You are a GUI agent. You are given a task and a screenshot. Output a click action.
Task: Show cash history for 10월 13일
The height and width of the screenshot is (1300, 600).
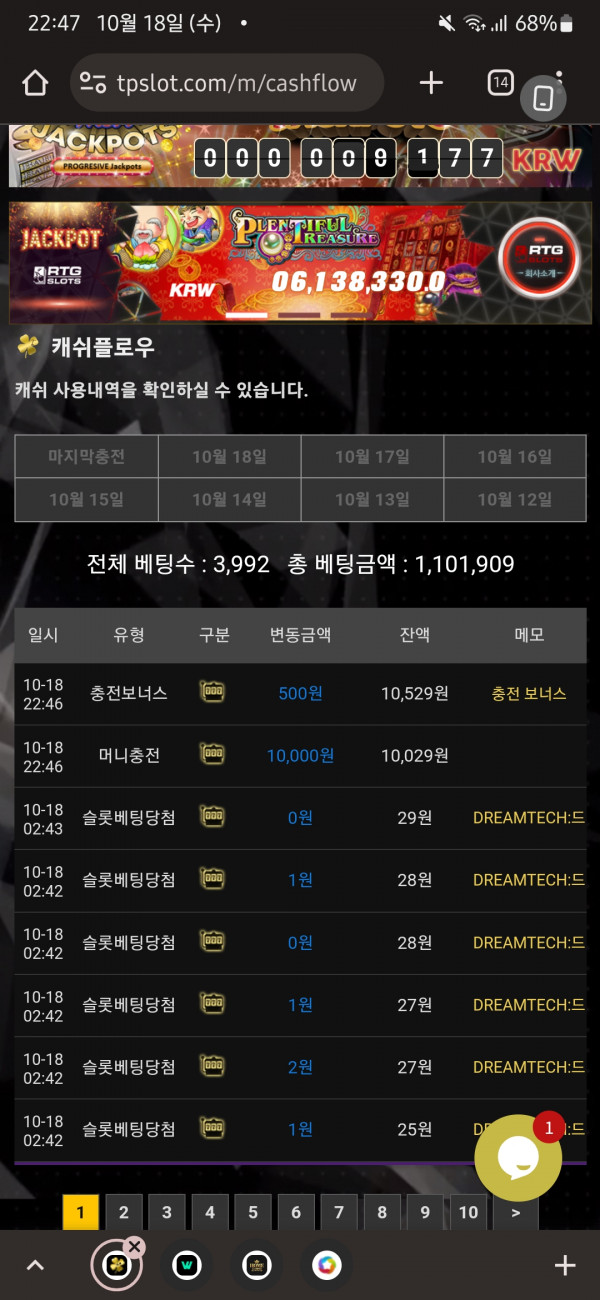(x=372, y=499)
